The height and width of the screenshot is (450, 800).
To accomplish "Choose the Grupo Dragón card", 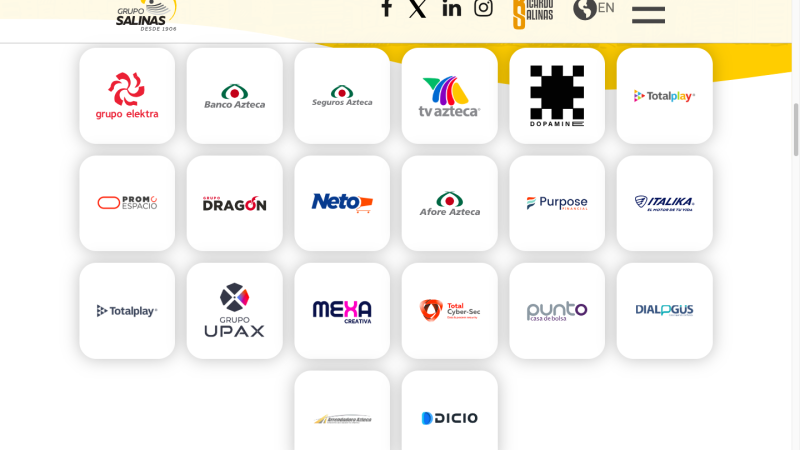I will [234, 203].
